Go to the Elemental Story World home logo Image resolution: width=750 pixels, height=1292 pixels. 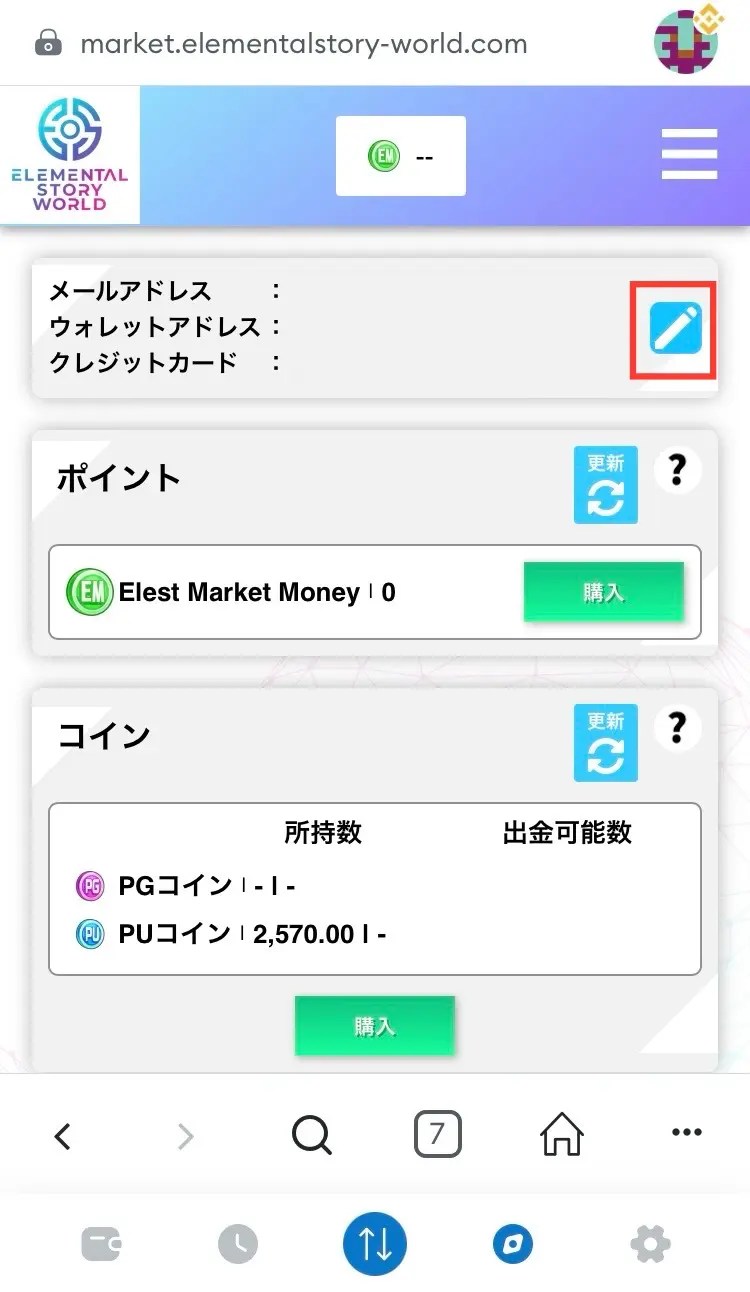pyautogui.click(x=70, y=155)
